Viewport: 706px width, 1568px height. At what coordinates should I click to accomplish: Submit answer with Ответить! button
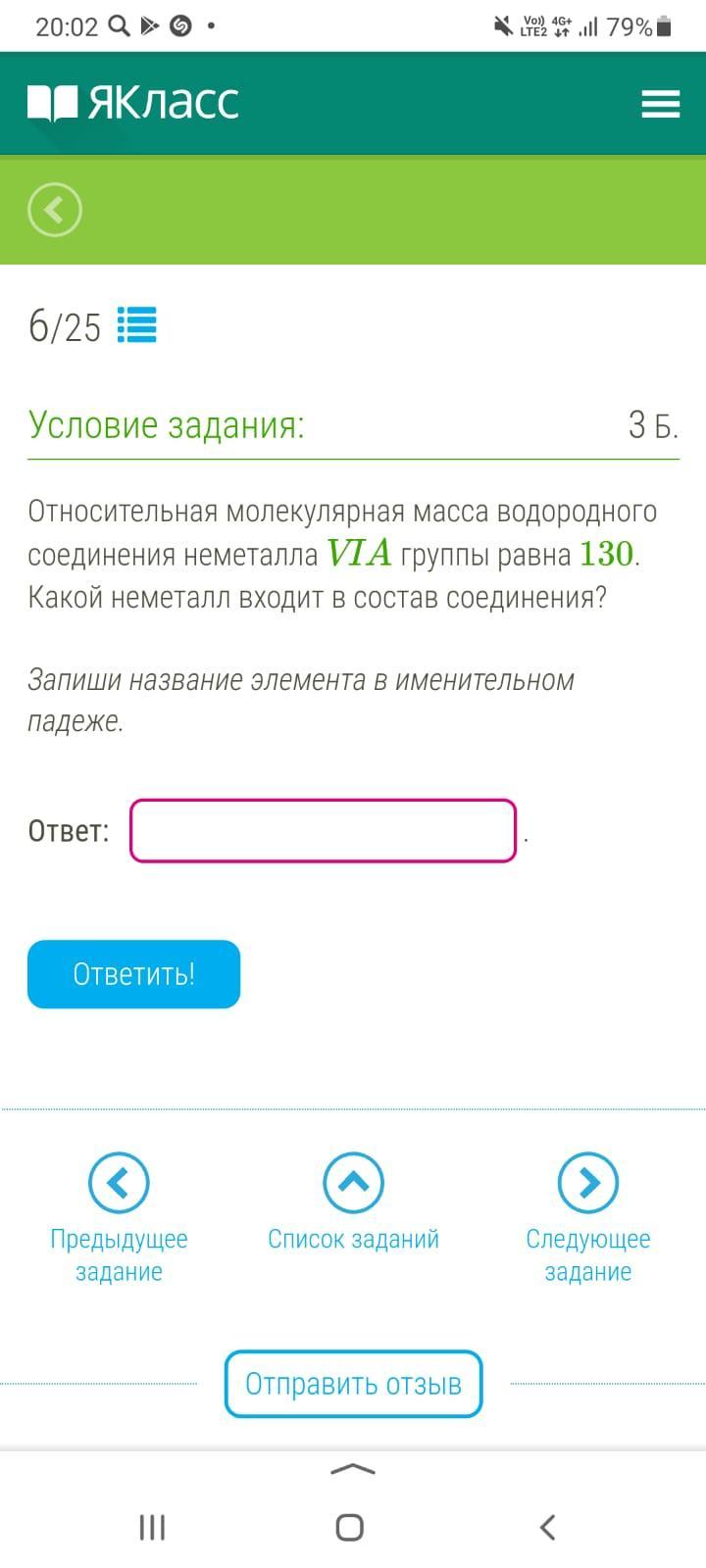pos(133,974)
